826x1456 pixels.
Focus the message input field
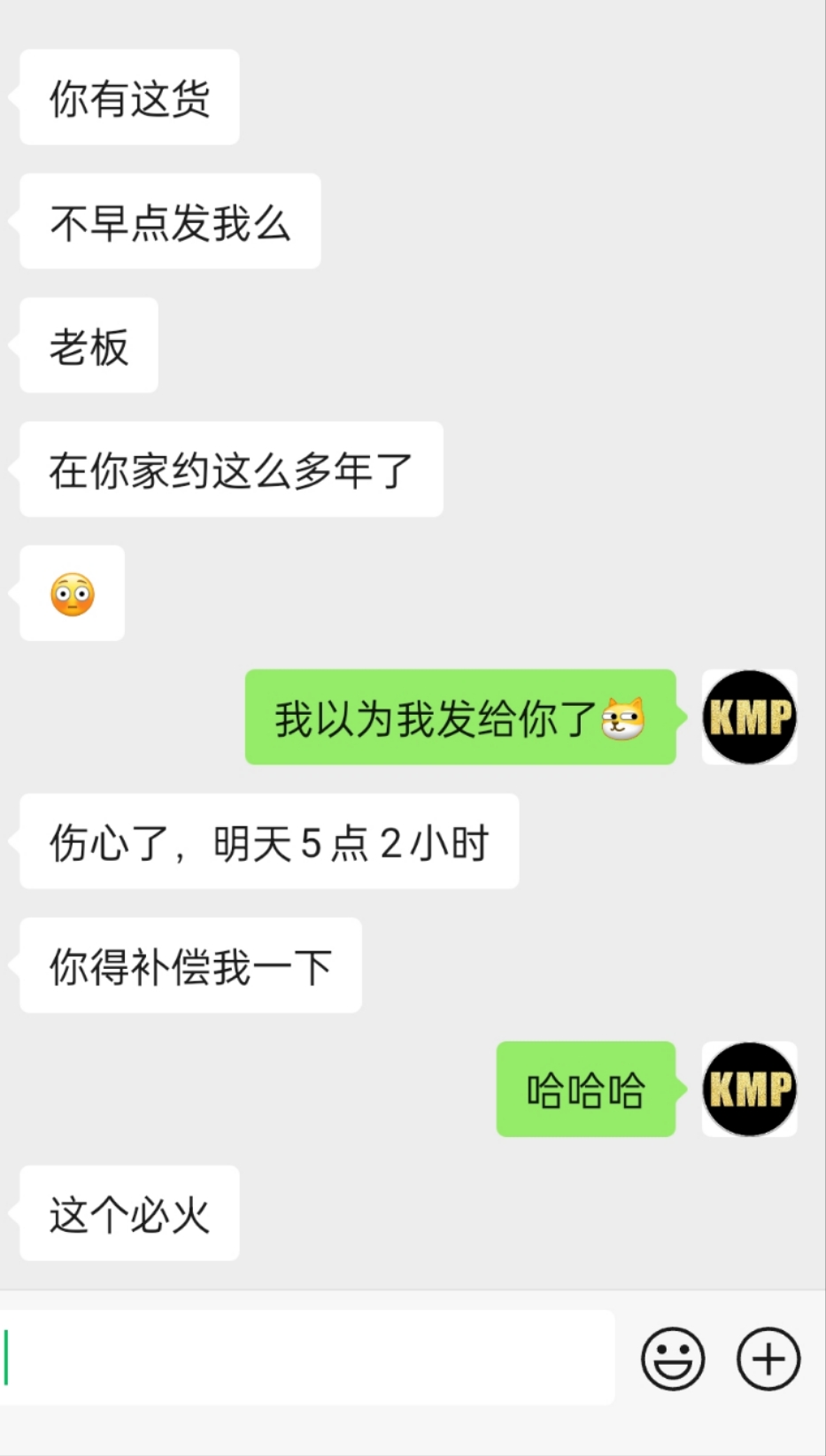310,1358
